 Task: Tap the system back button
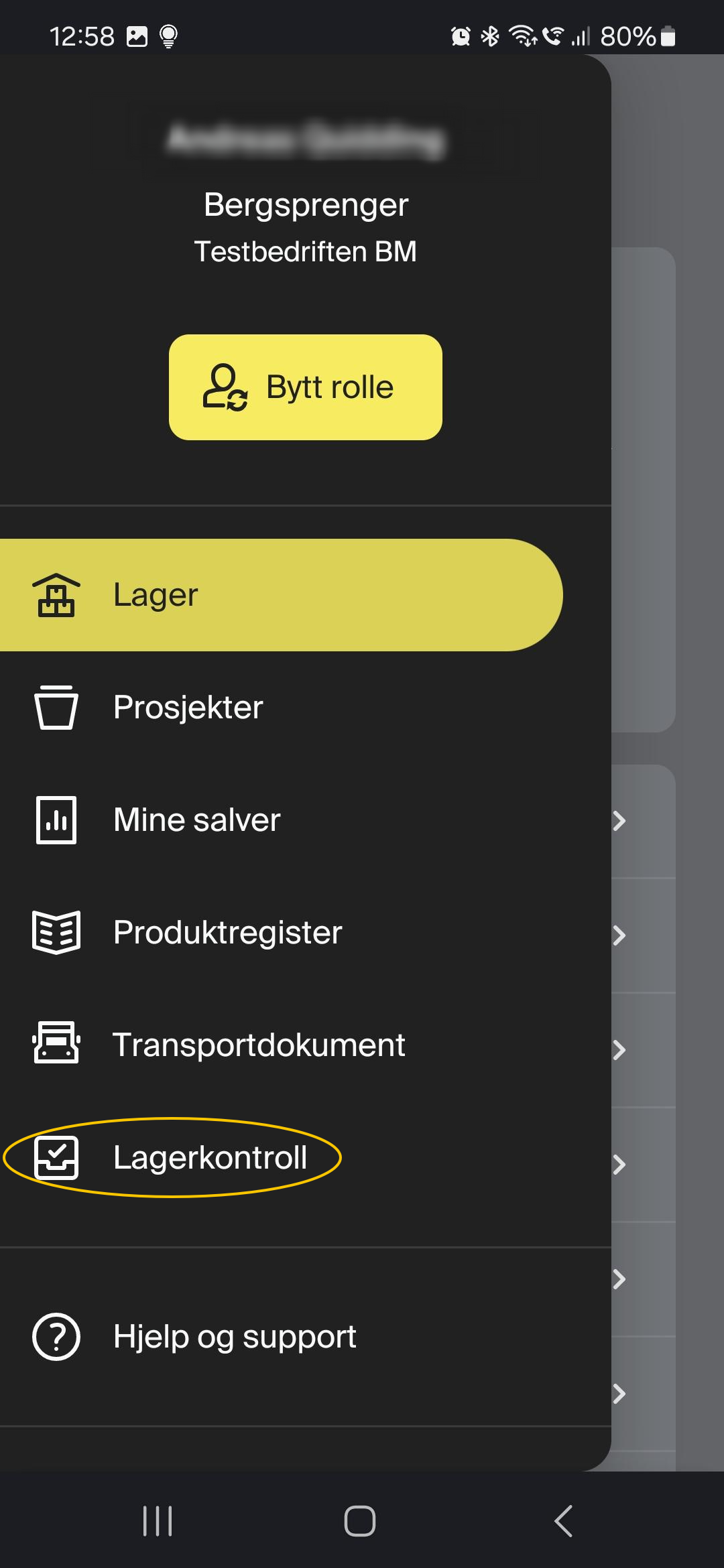click(x=564, y=1521)
